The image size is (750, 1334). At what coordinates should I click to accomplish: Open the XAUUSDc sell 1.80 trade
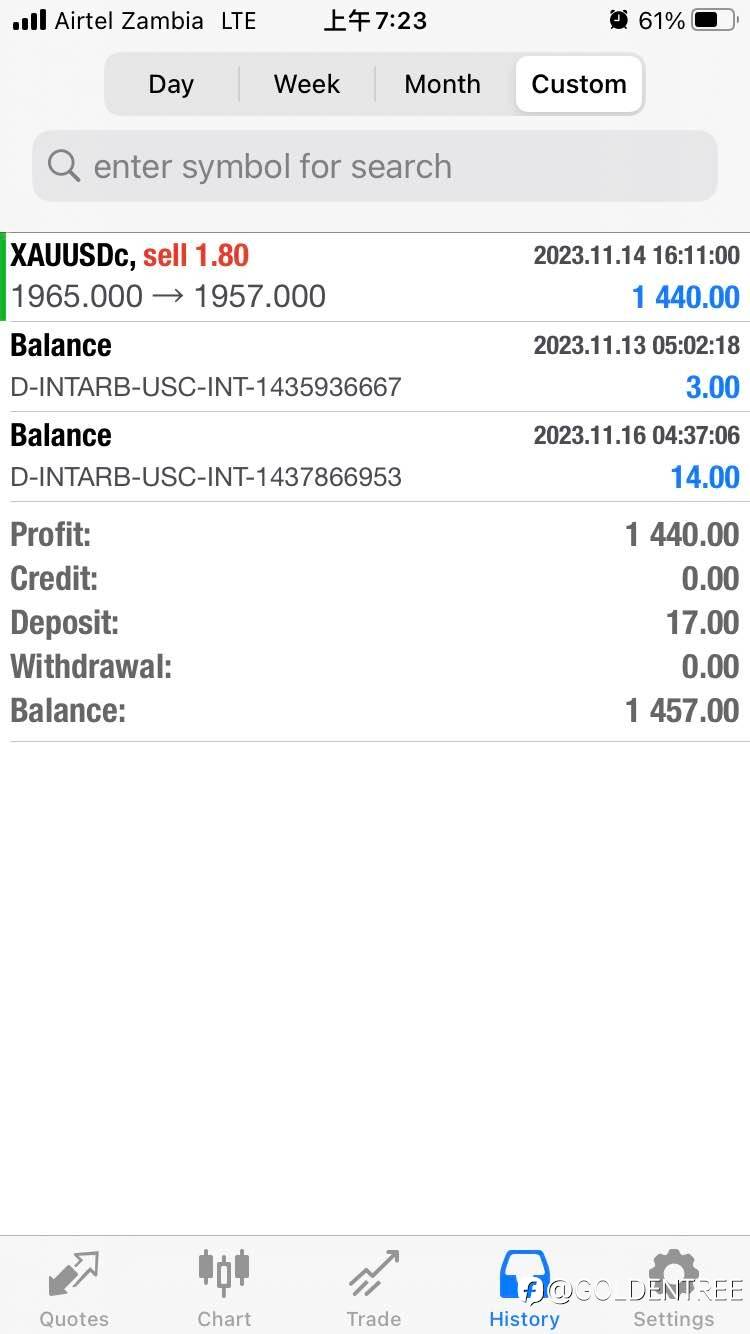coord(375,277)
